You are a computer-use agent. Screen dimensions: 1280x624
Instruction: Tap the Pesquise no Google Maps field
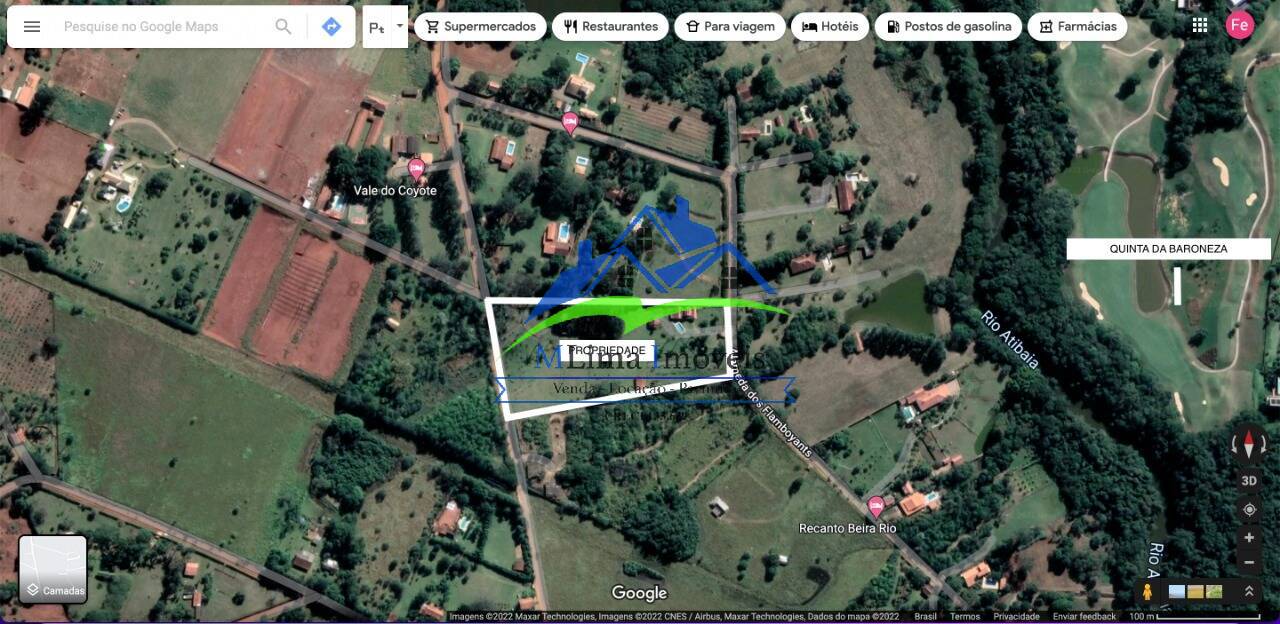(x=160, y=27)
